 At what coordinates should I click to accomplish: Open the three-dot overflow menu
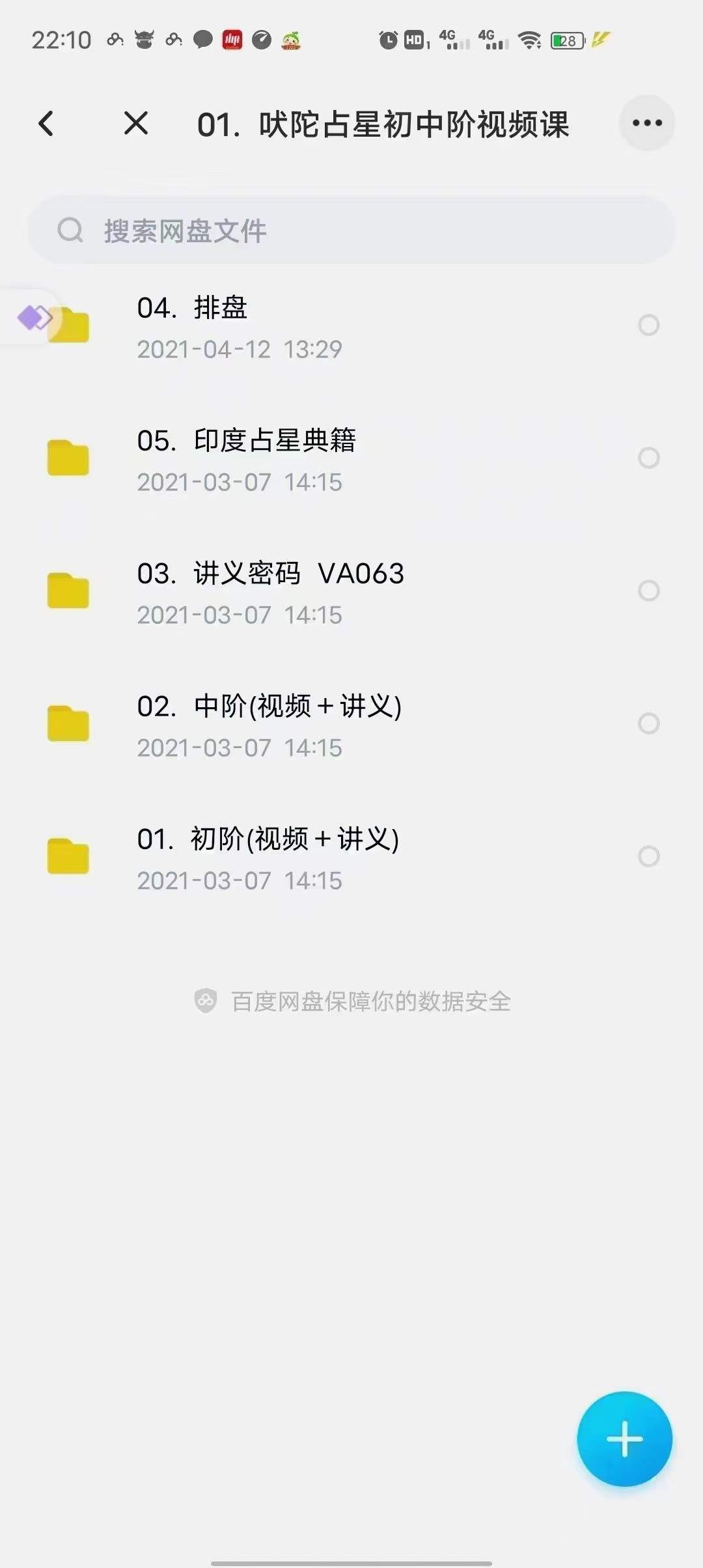646,123
